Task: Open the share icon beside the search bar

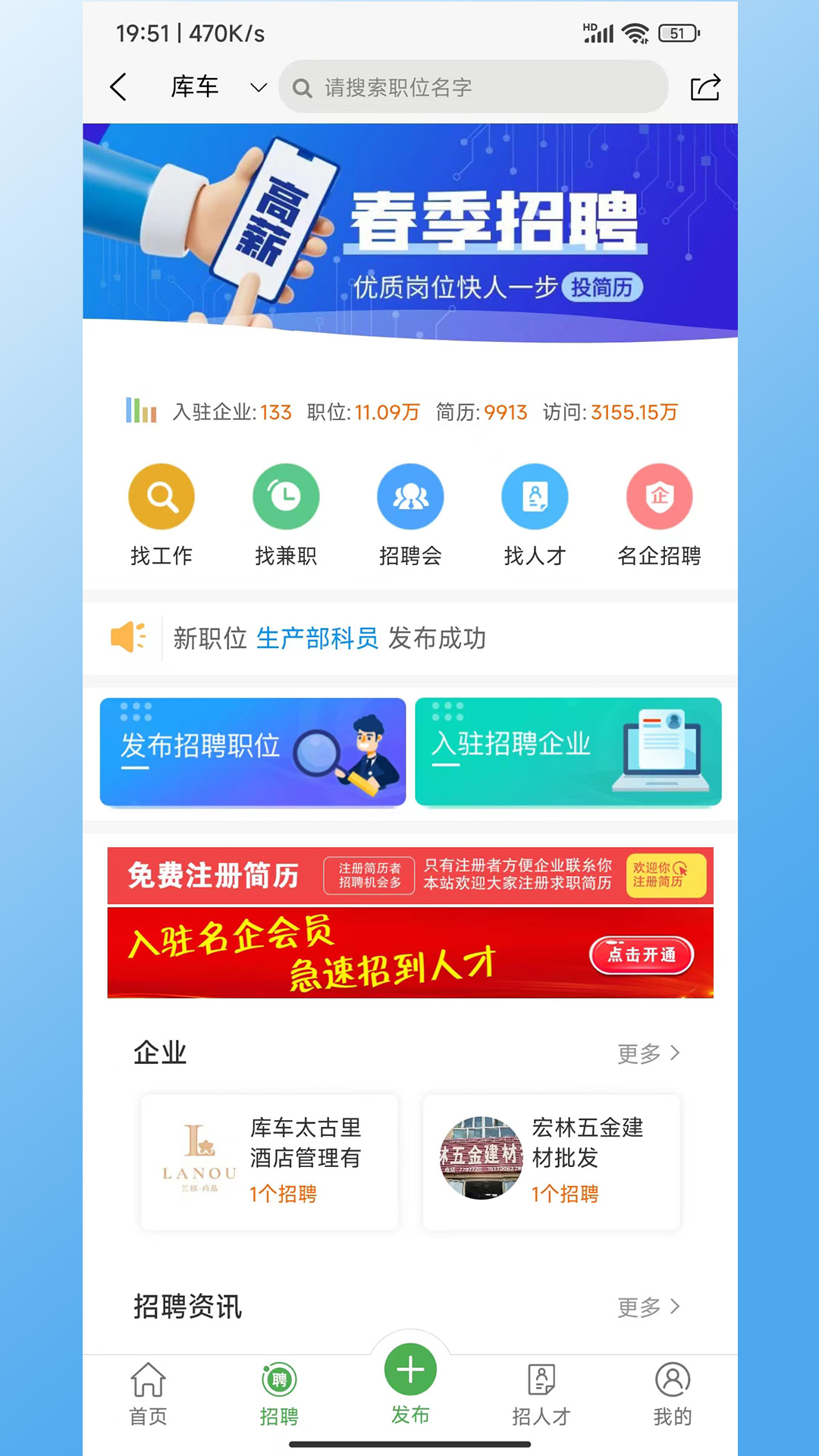Action: (705, 87)
